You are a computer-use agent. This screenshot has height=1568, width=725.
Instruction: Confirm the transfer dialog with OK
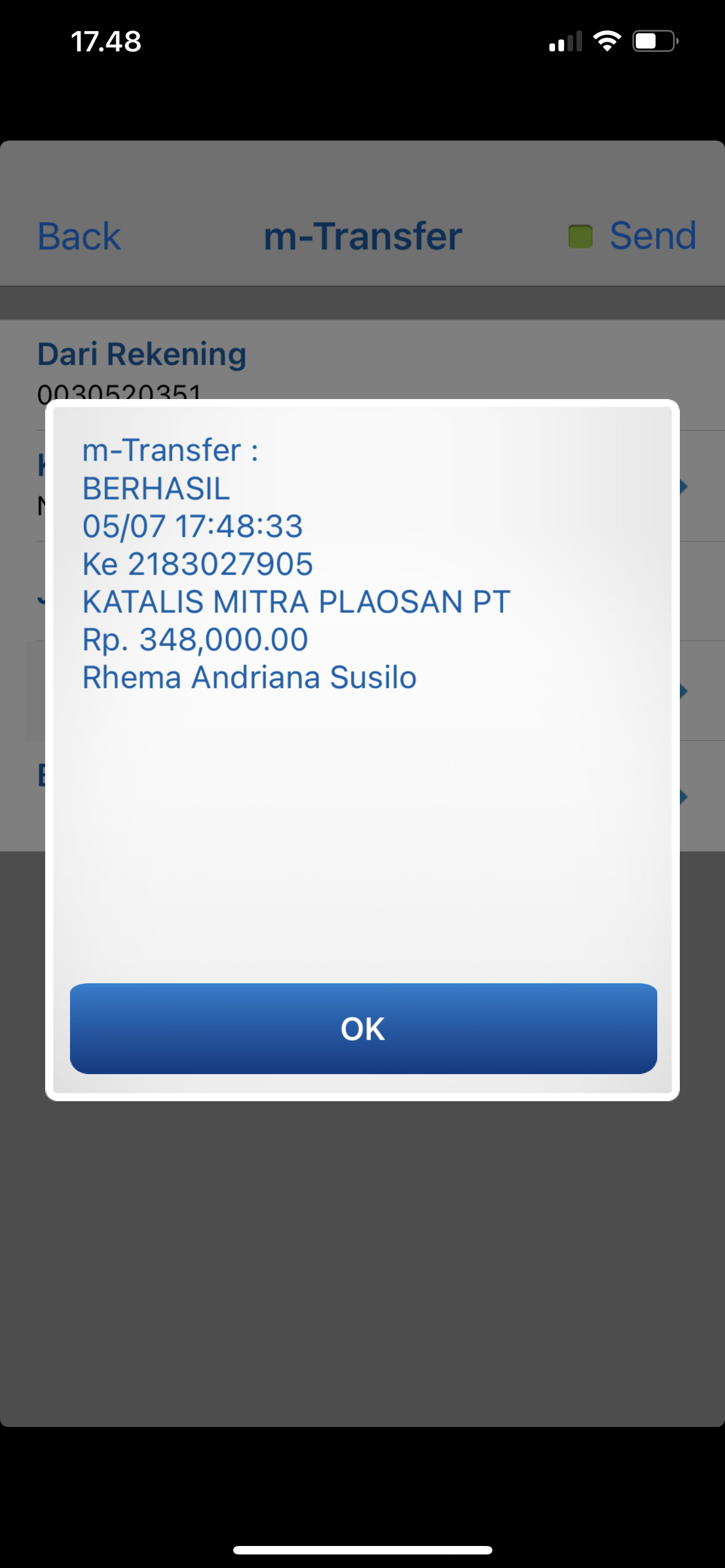(x=364, y=1028)
